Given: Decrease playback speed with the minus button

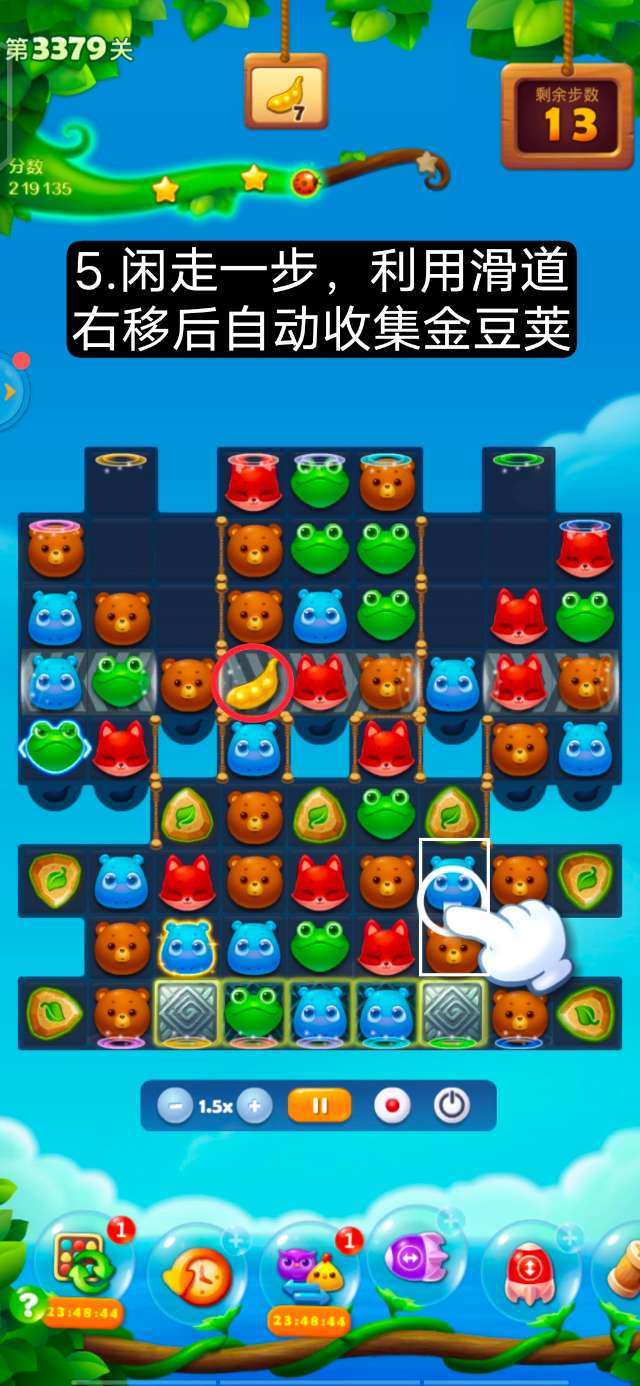Looking at the screenshot, I should (x=176, y=1107).
